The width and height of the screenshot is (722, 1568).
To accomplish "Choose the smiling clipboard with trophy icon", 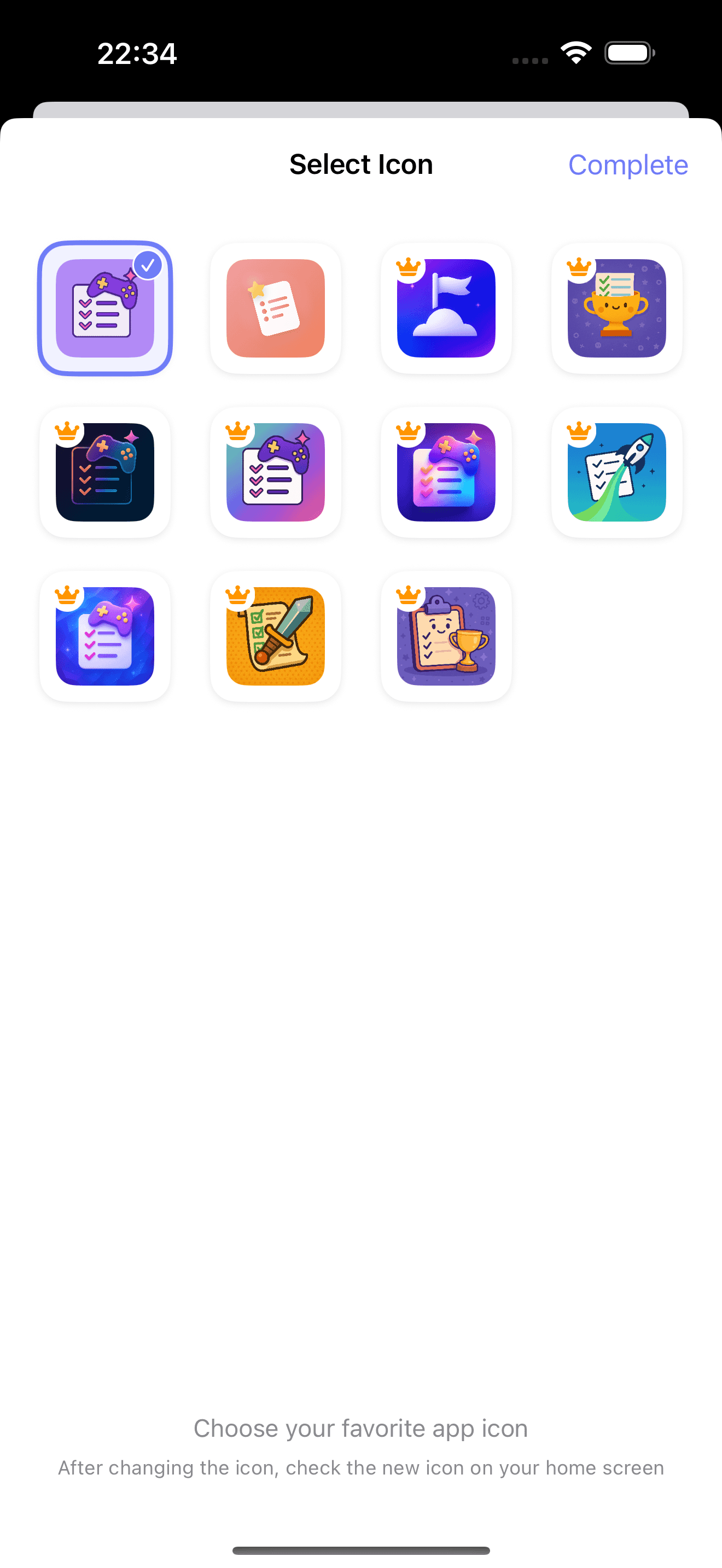I will click(446, 636).
